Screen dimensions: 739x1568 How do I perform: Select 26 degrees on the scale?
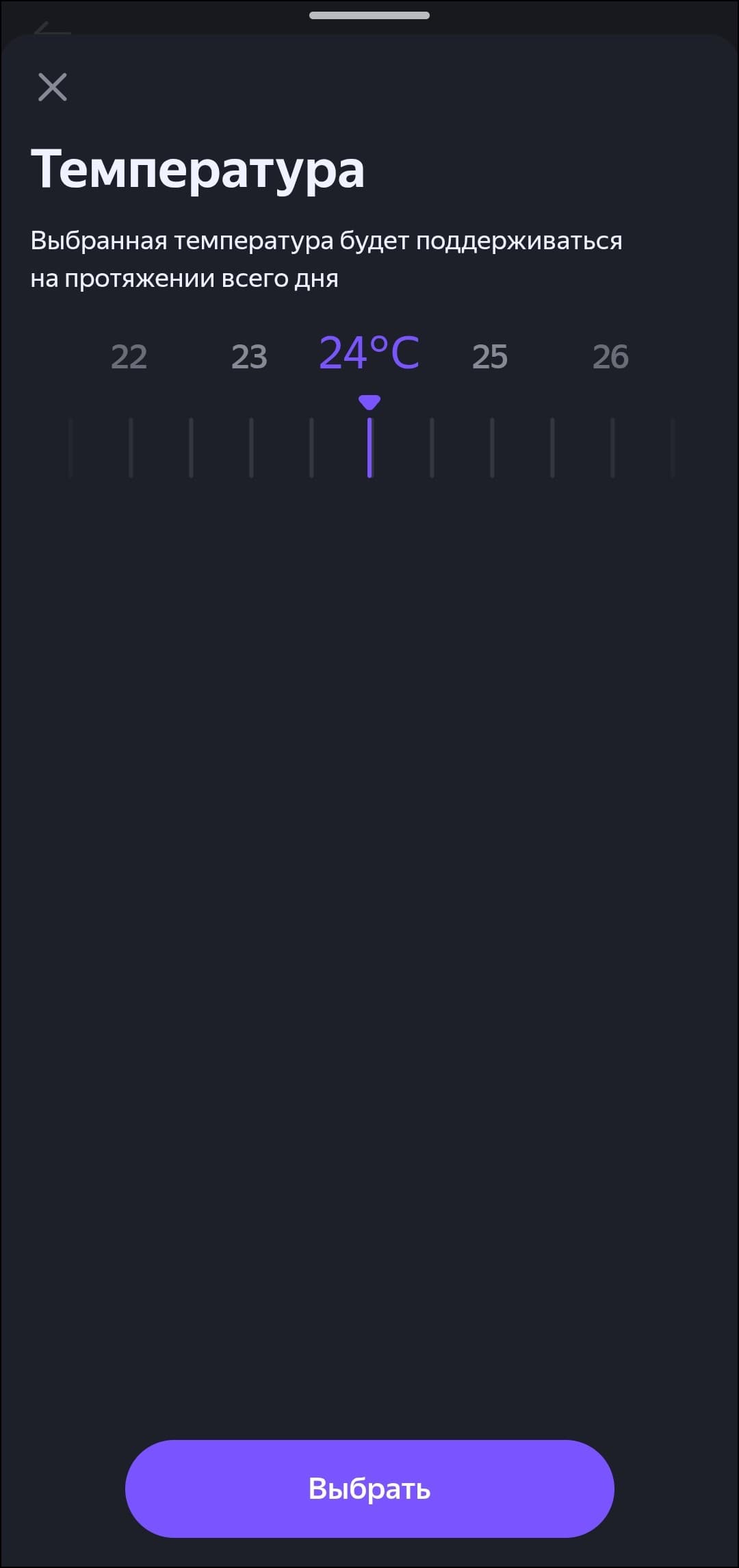pos(610,357)
